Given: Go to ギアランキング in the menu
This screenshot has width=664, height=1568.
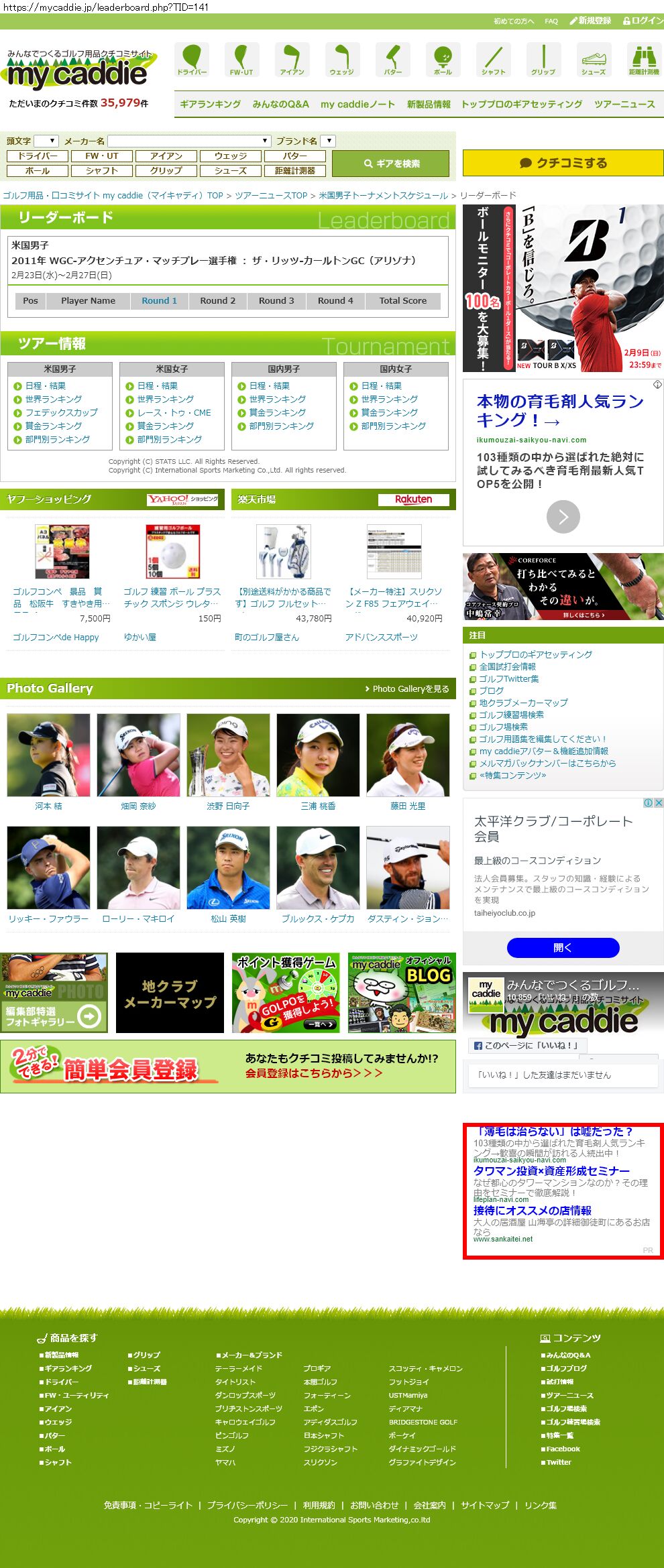Looking at the screenshot, I should (x=210, y=105).
